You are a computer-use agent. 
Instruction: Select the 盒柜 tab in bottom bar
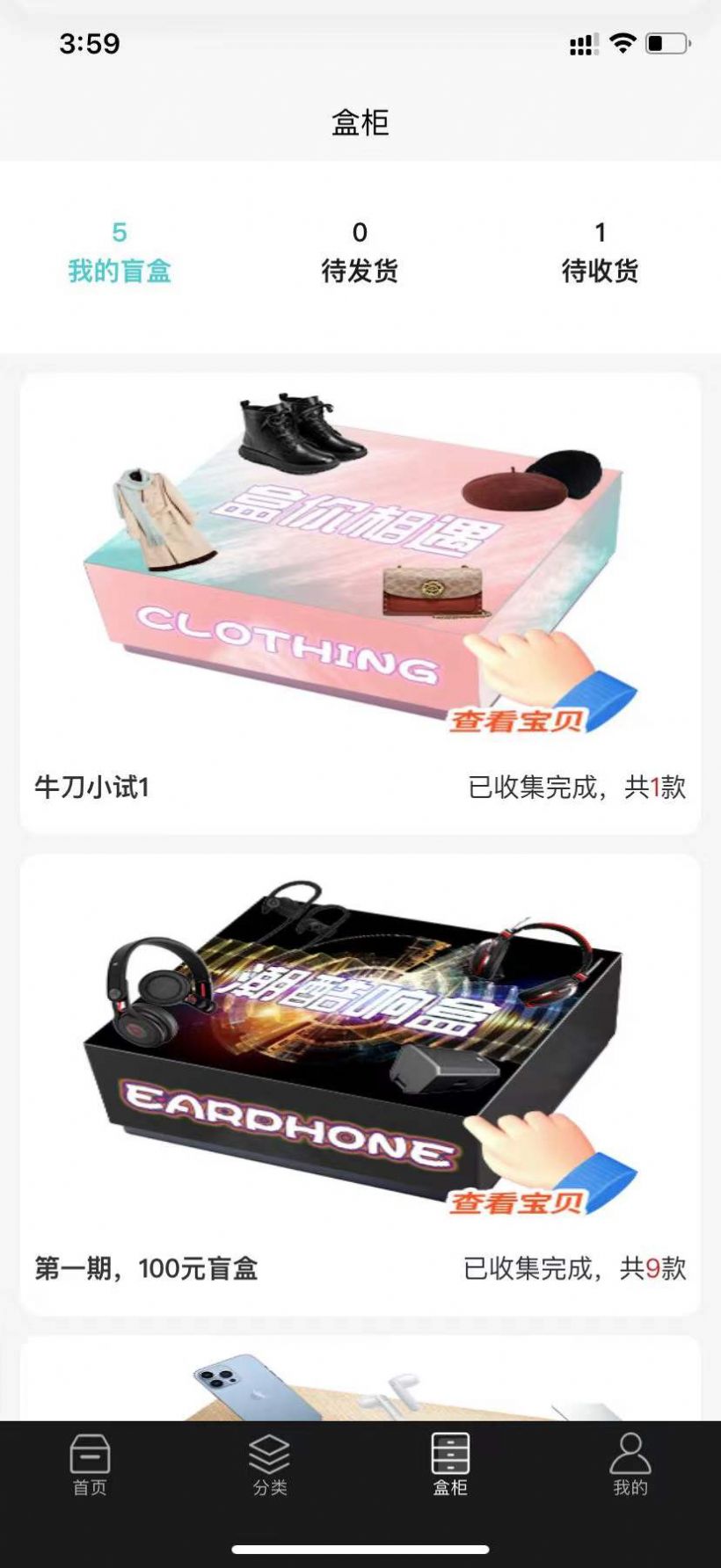click(x=450, y=1464)
